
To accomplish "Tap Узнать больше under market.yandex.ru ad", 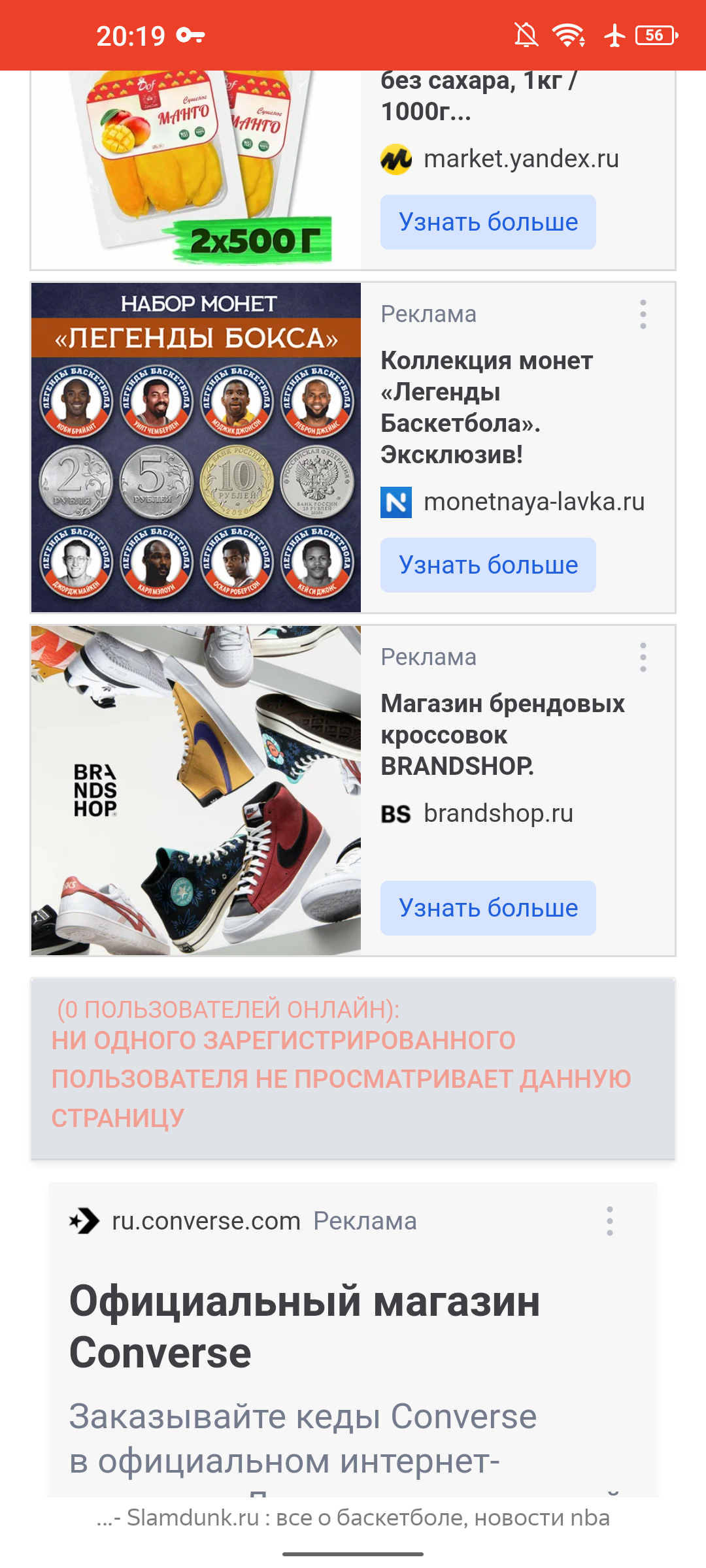I will point(488,222).
